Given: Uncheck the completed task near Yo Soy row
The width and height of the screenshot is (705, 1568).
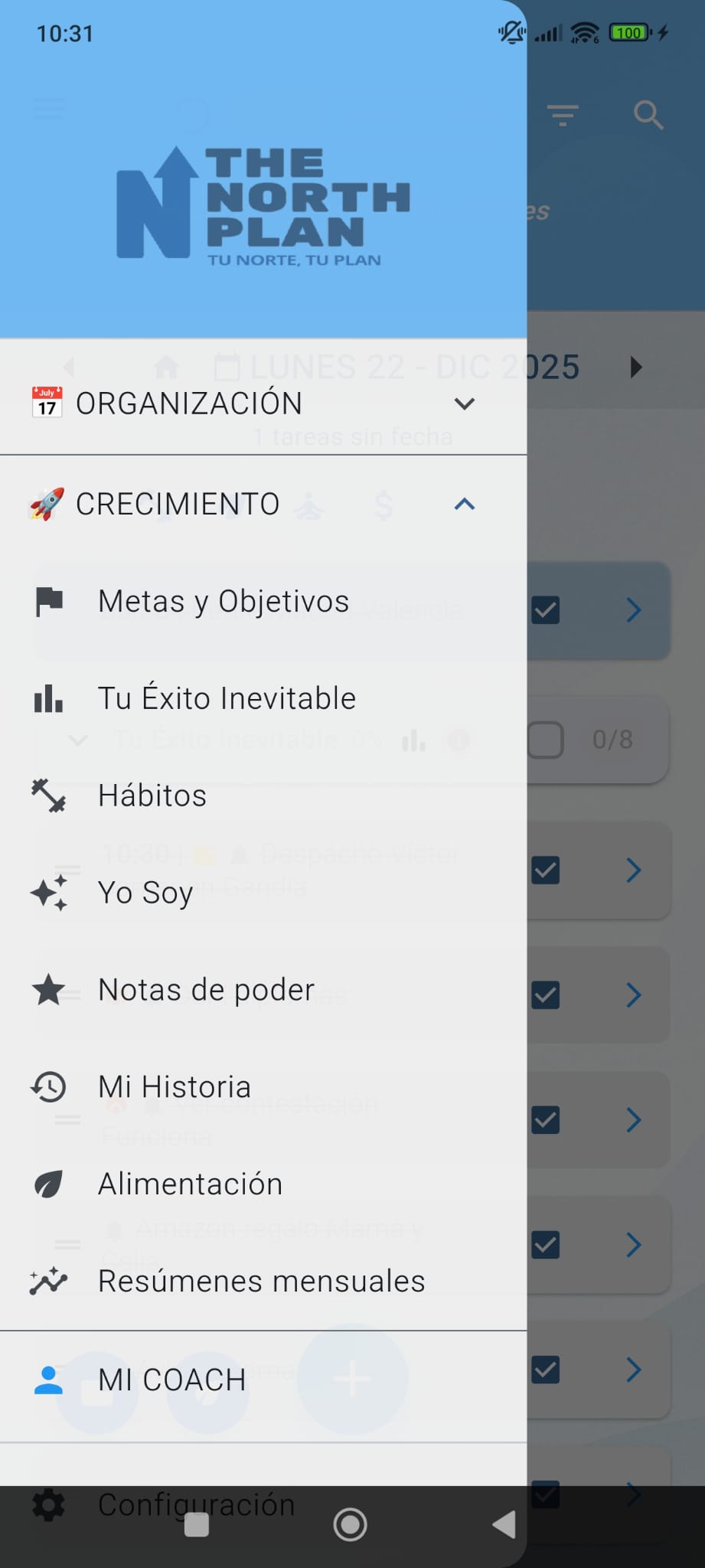Looking at the screenshot, I should pyautogui.click(x=546, y=870).
